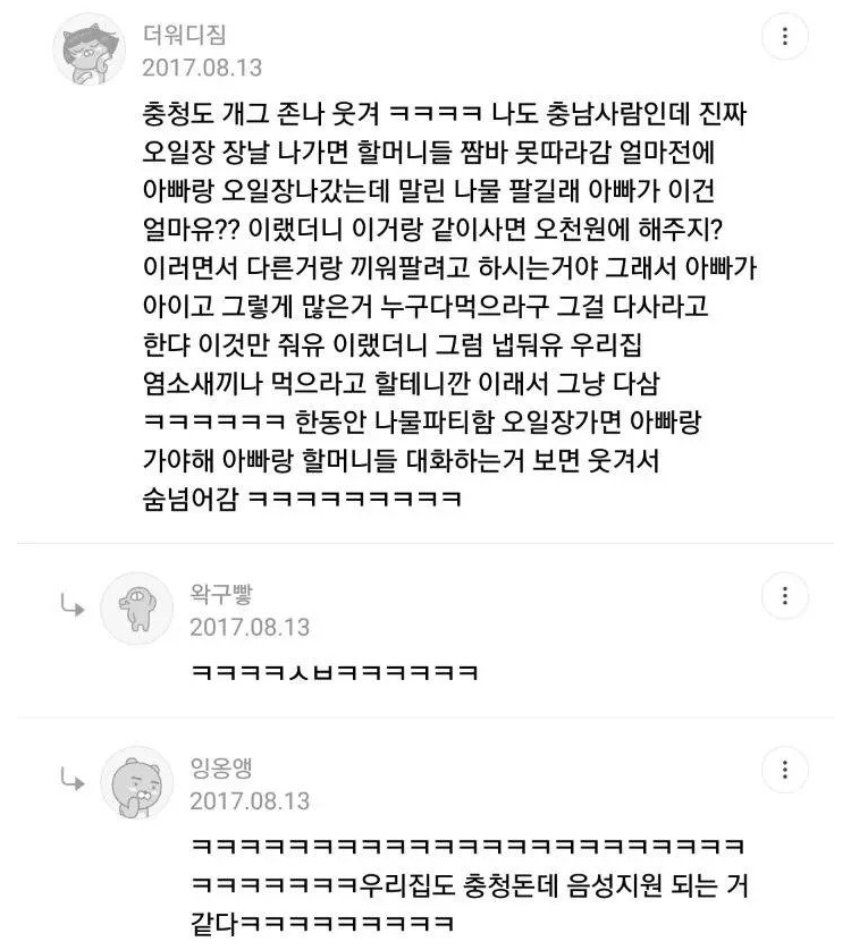The height and width of the screenshot is (950, 849).
Task: Open overflow menu on 왁구빵's reply
Action: [785, 597]
